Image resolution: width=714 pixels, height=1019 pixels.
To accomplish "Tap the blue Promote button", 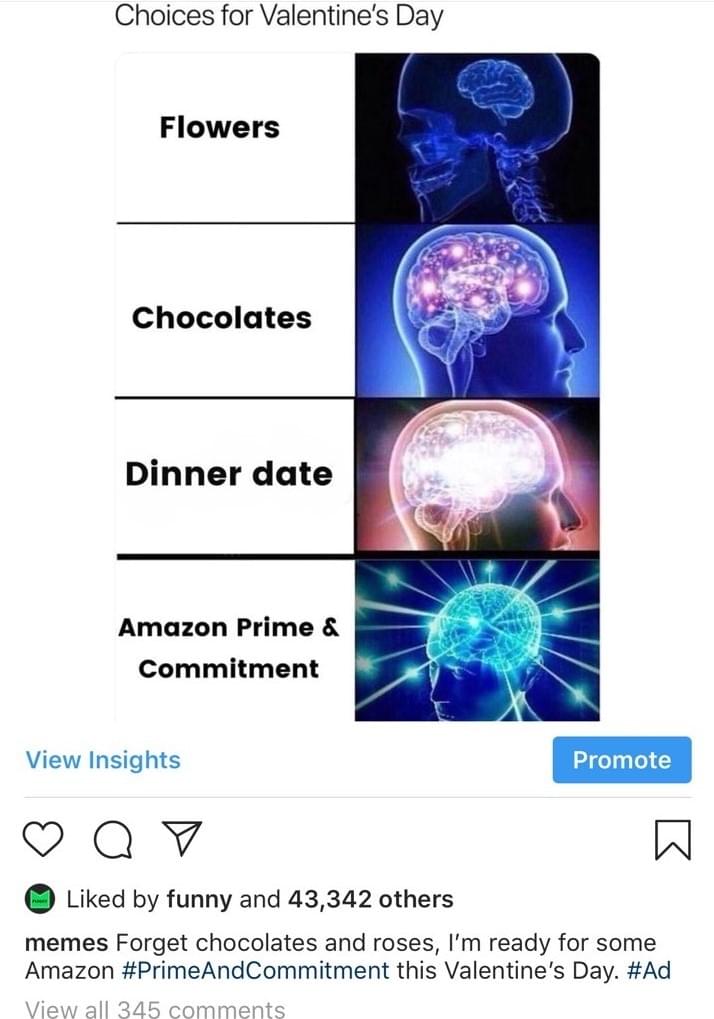I will 621,760.
